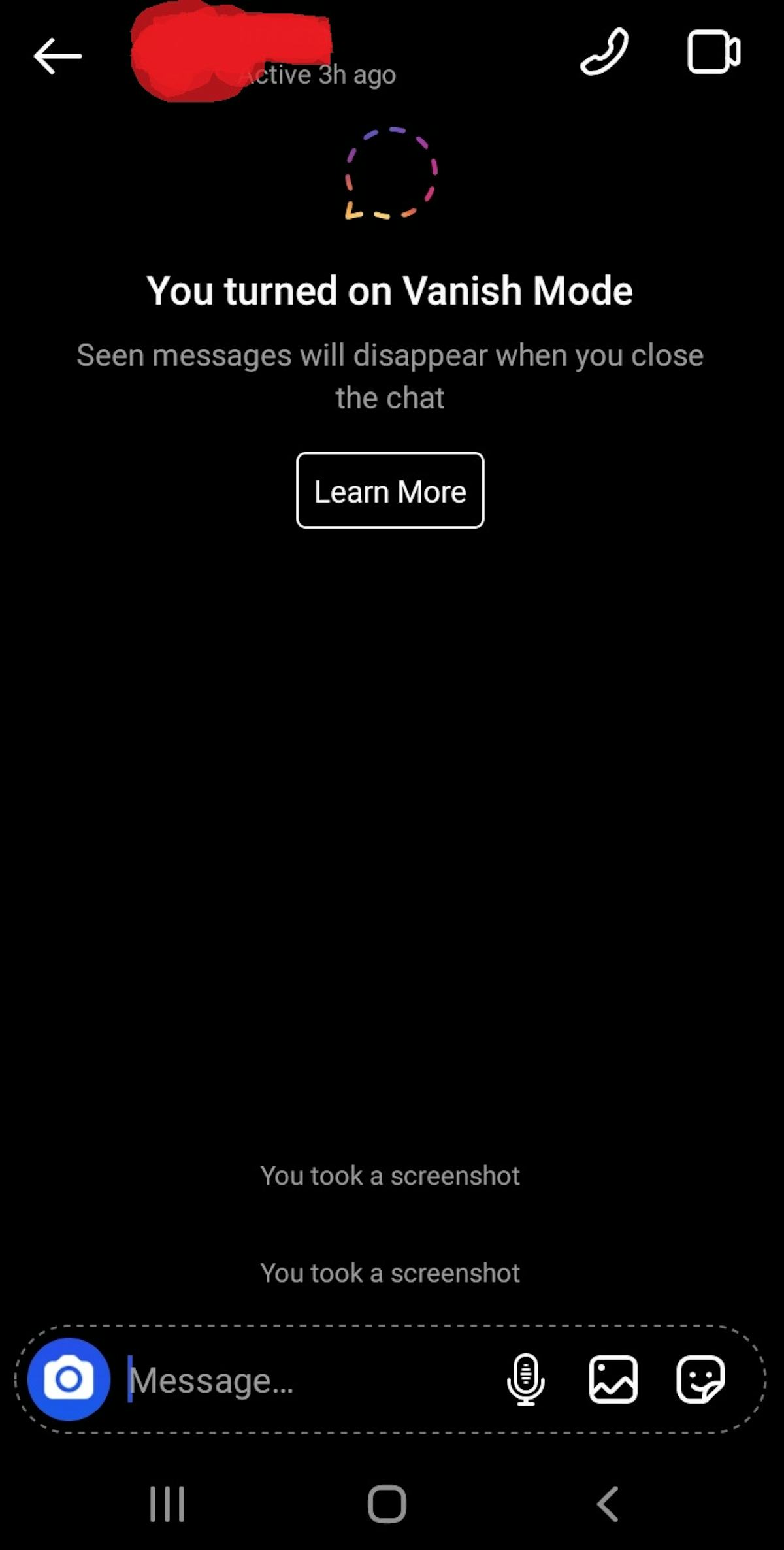Tap the text cursor in the message box

point(129,1382)
